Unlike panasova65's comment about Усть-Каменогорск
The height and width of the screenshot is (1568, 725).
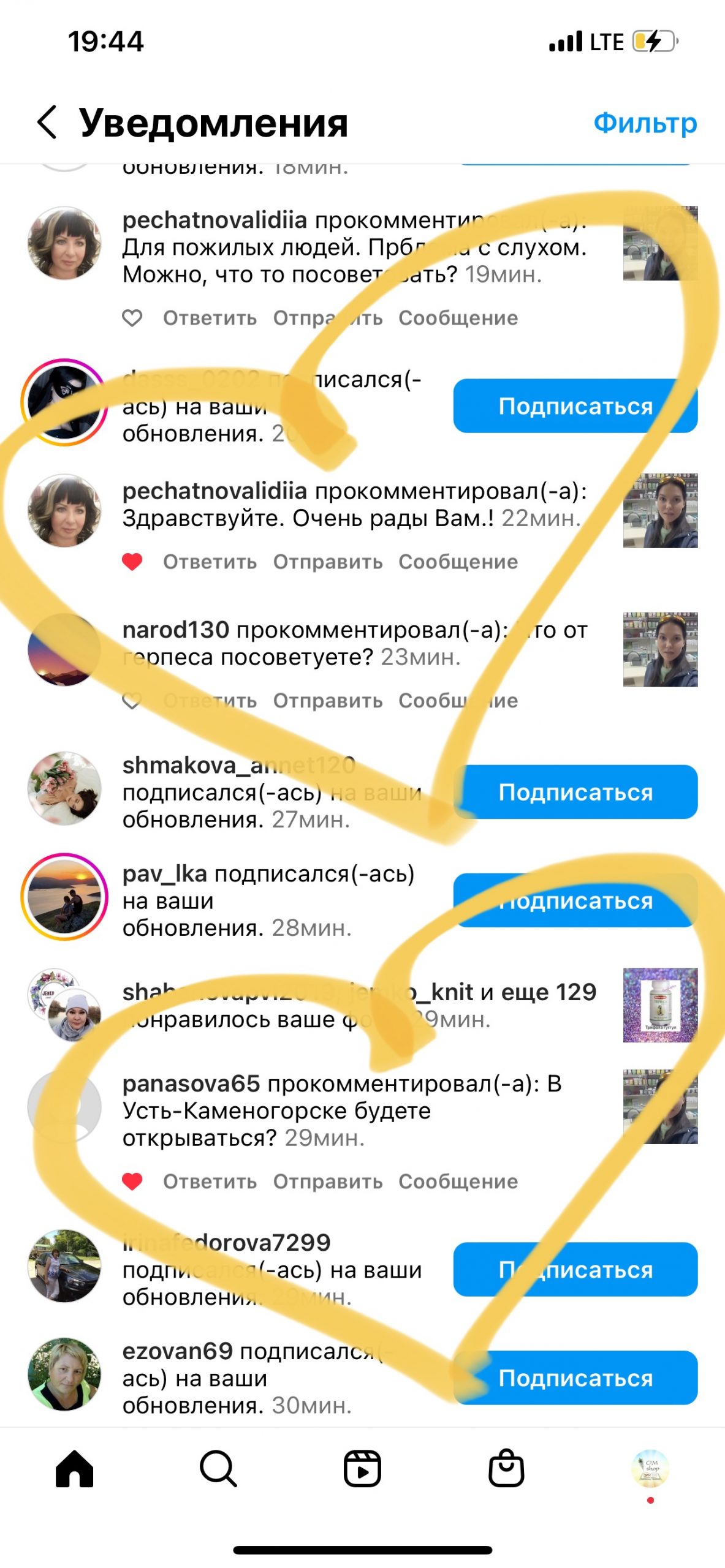point(132,1182)
